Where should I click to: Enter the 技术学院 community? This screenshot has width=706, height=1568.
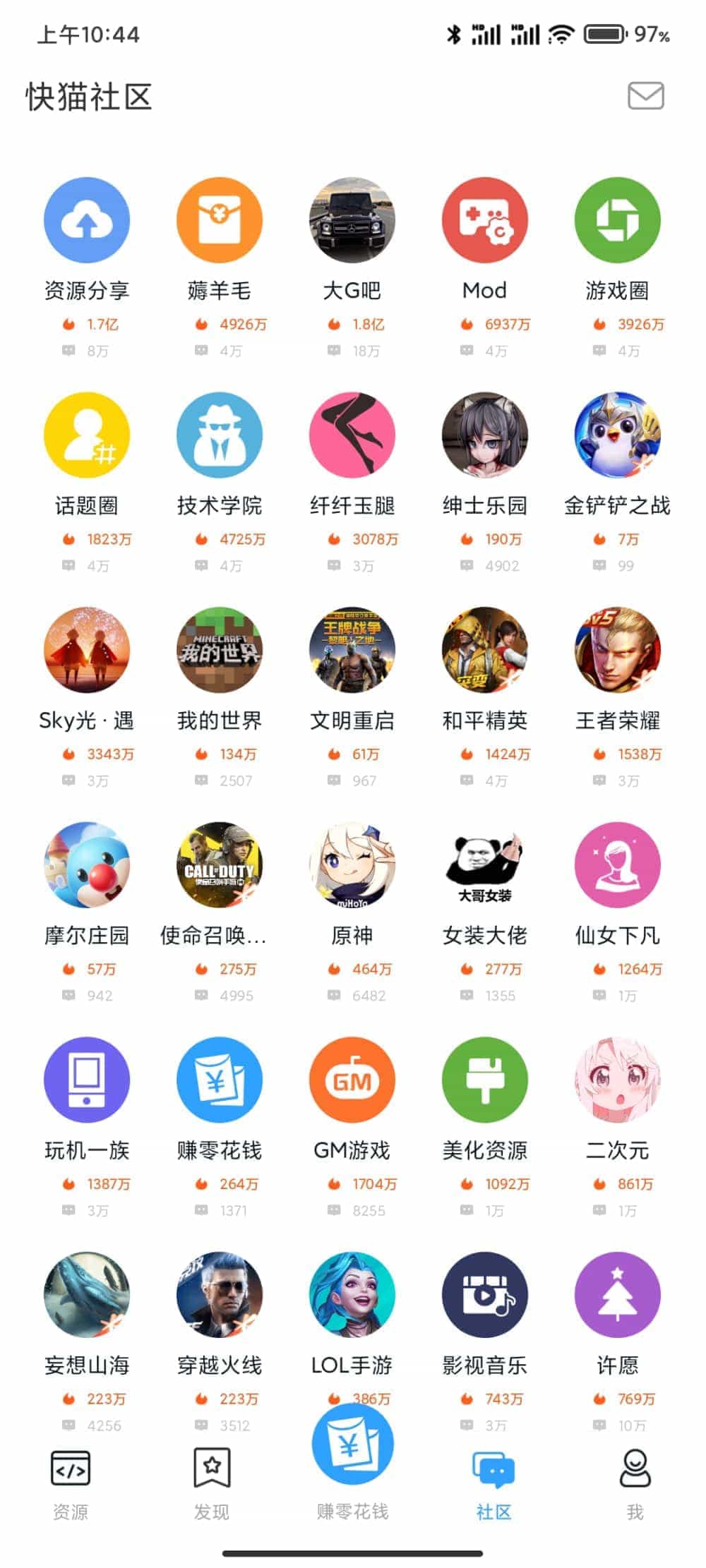[220, 435]
